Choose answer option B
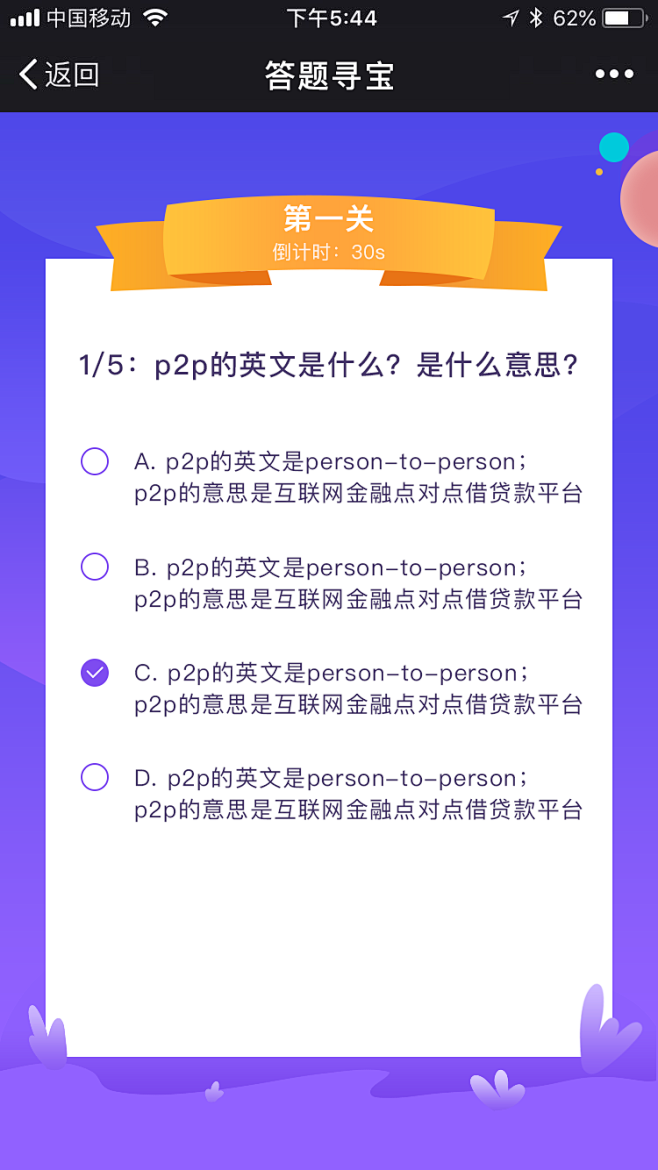The width and height of the screenshot is (658, 1170). pos(95,567)
